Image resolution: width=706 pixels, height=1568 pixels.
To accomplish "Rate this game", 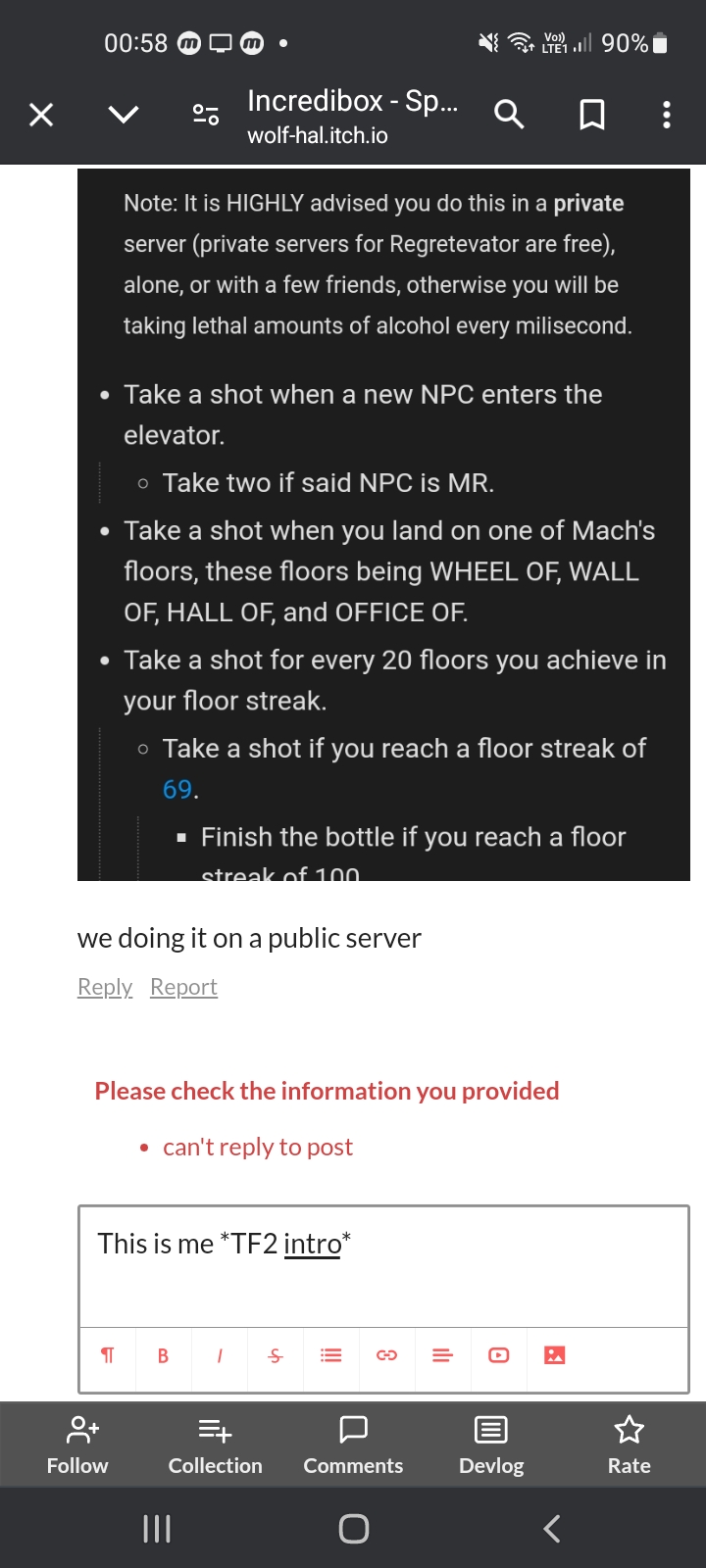I will click(x=629, y=1445).
